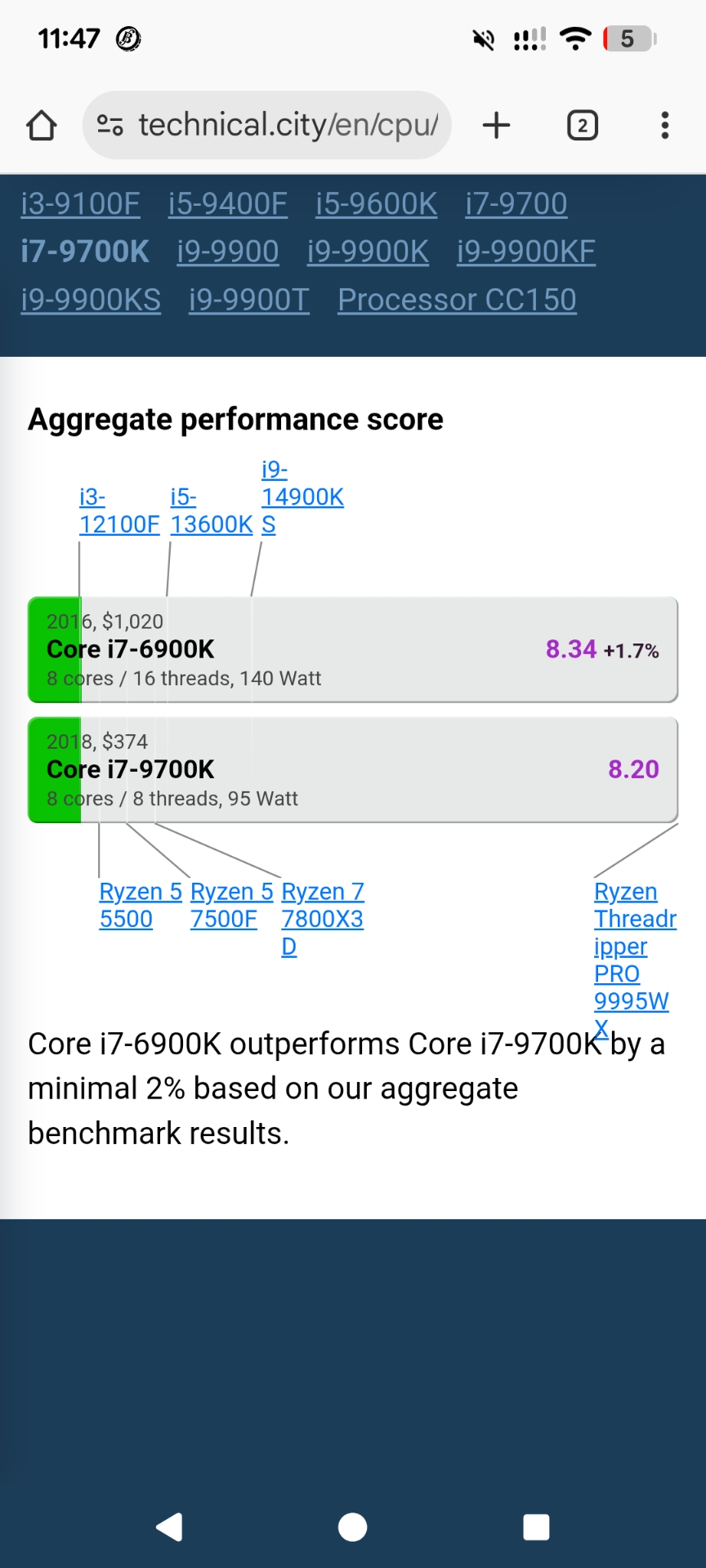This screenshot has height=1568, width=706.
Task: Open the i9-9900KF link
Action: pyautogui.click(x=525, y=252)
